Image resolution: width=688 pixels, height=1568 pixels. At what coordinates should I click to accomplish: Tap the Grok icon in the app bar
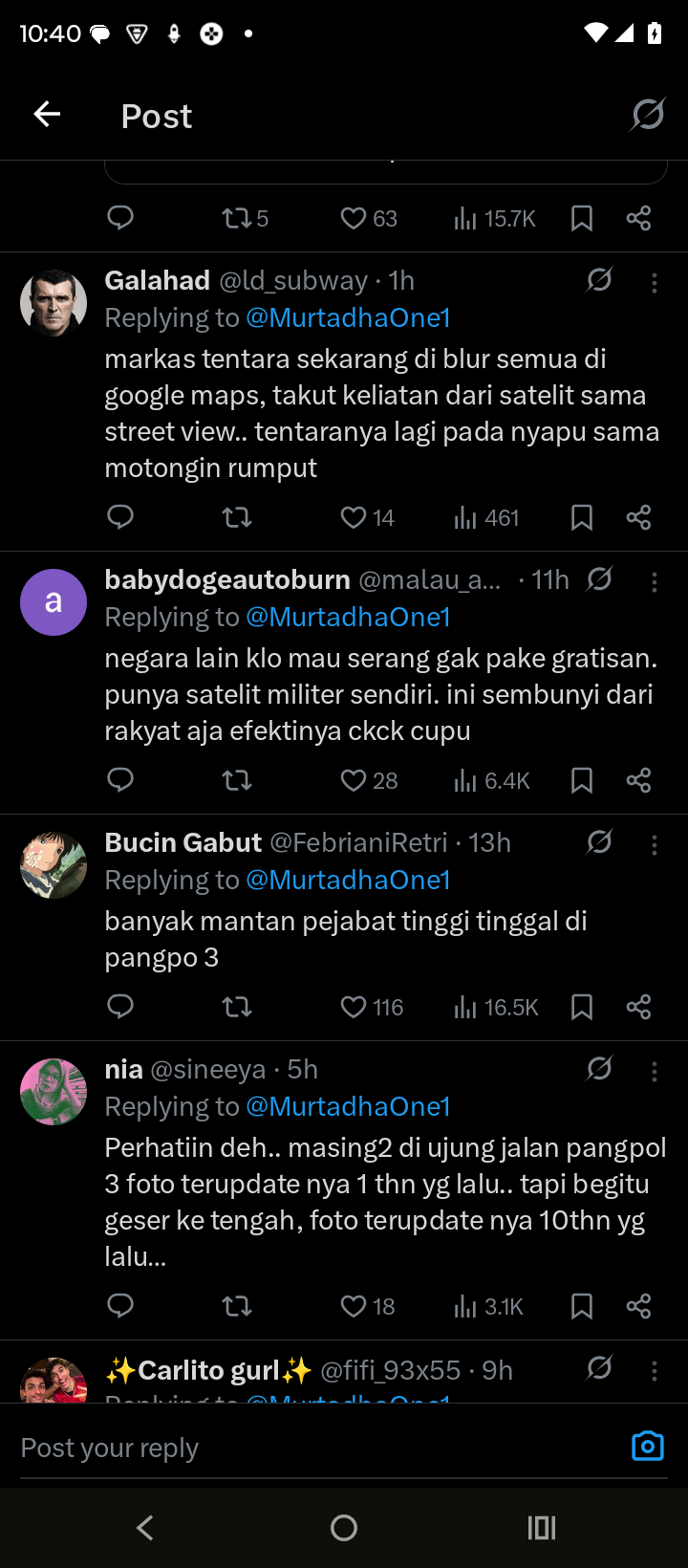click(x=648, y=115)
